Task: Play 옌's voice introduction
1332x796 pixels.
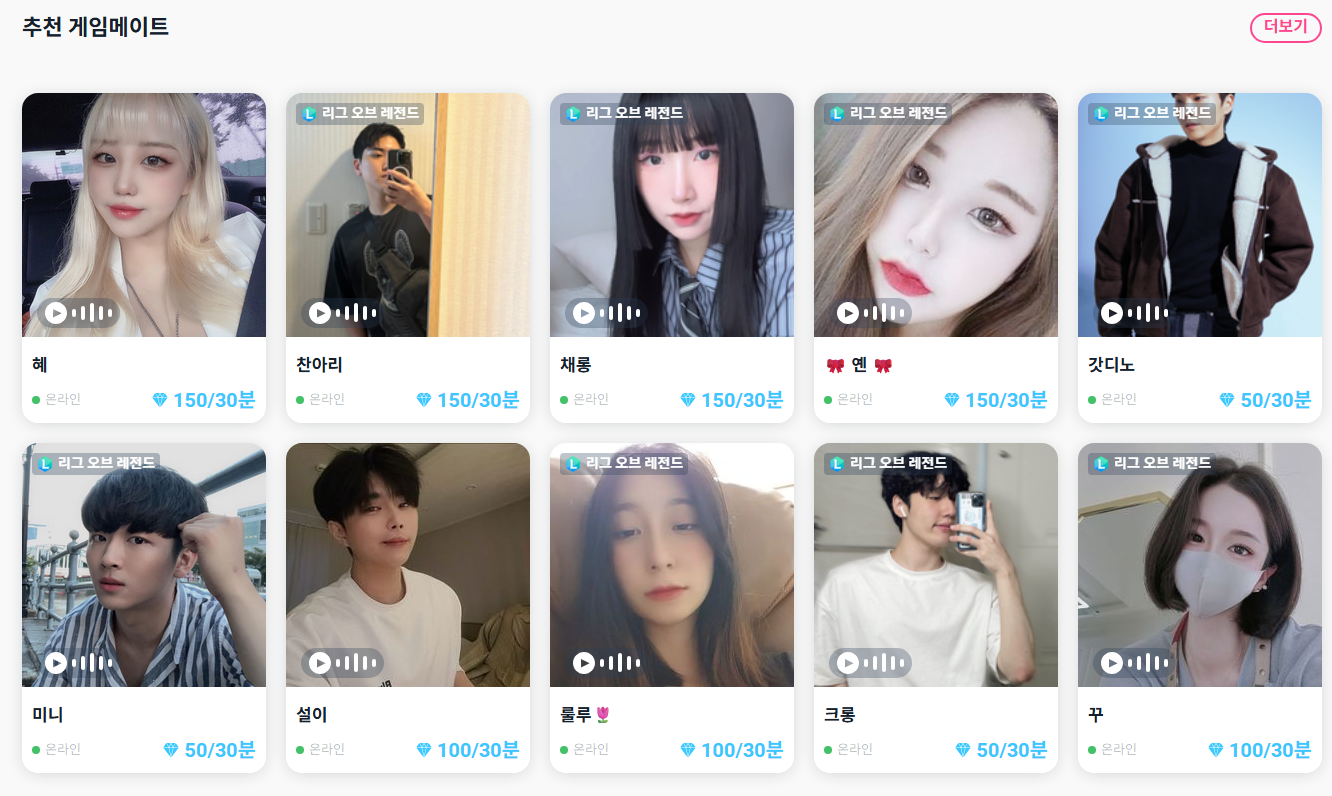Action: [x=848, y=313]
